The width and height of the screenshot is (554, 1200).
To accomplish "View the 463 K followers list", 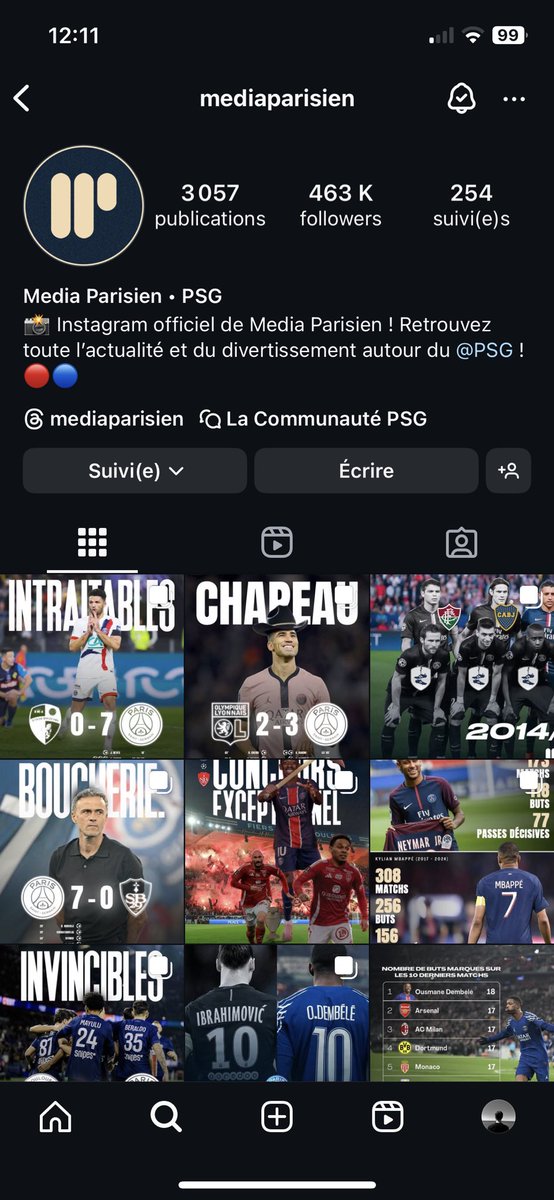I will [x=340, y=205].
